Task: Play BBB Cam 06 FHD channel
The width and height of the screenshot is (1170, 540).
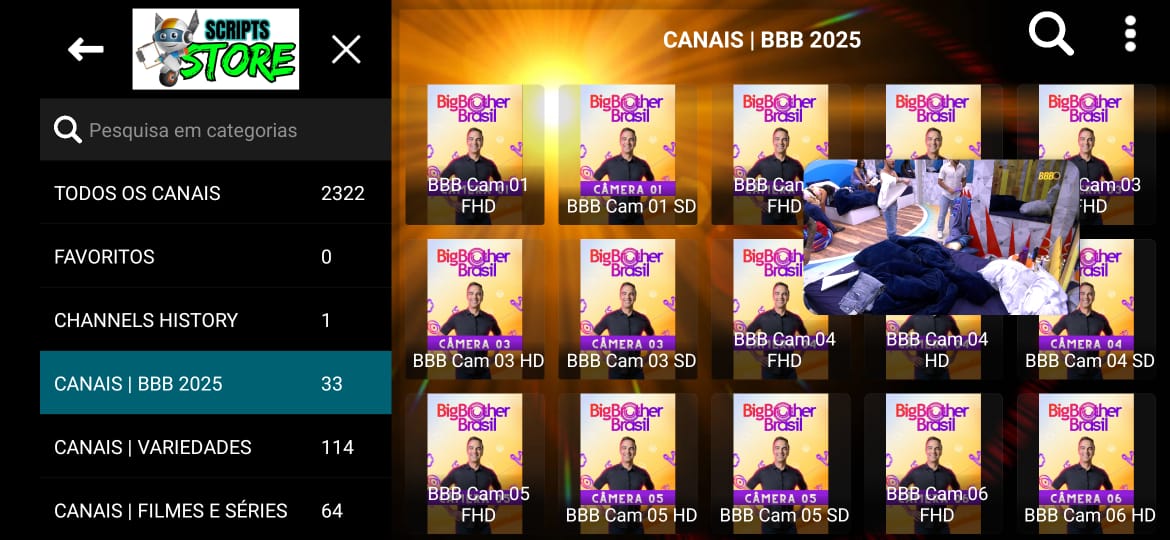Action: coord(935,462)
